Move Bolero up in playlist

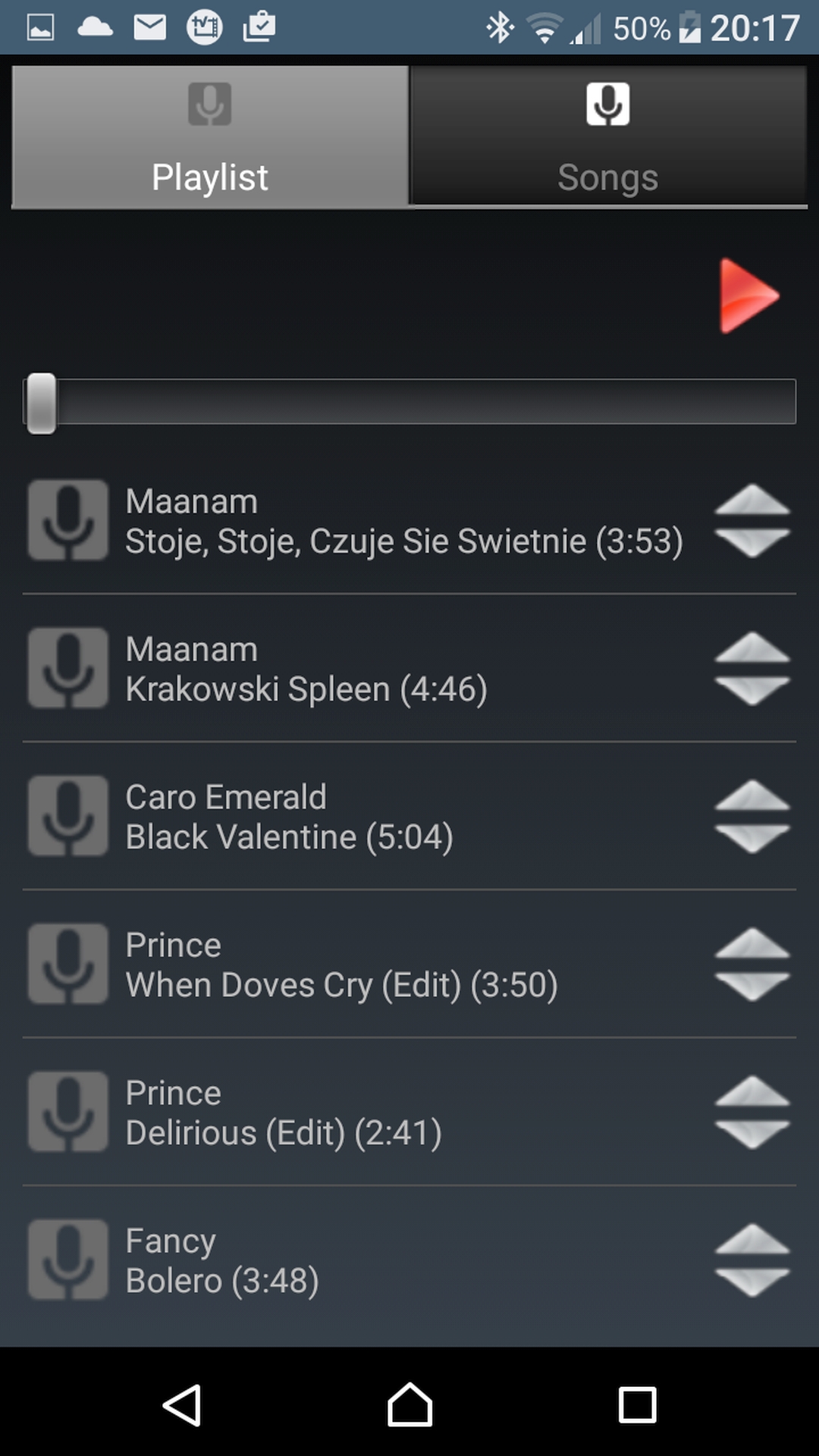click(x=752, y=1240)
